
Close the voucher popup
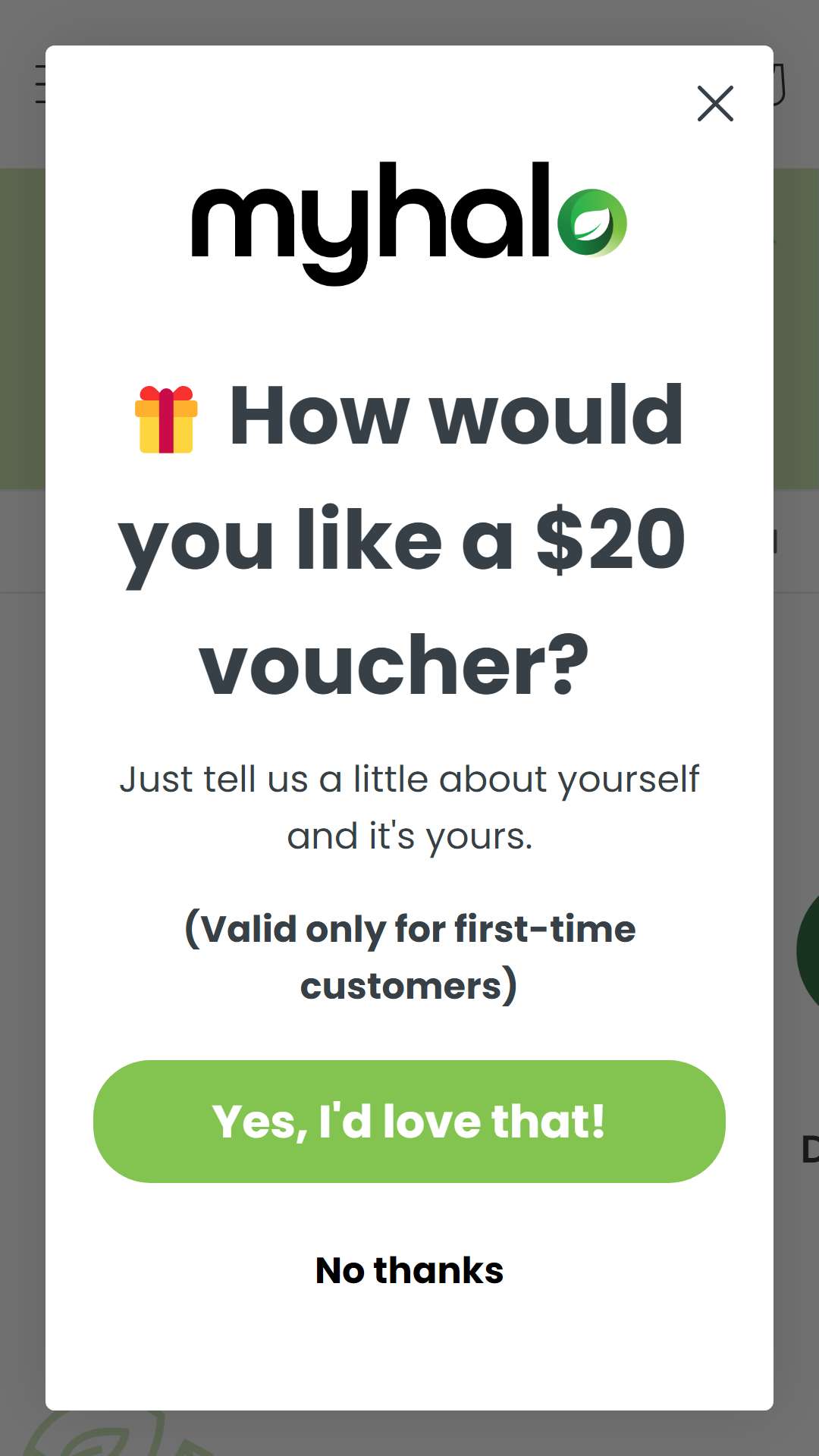[x=715, y=103]
